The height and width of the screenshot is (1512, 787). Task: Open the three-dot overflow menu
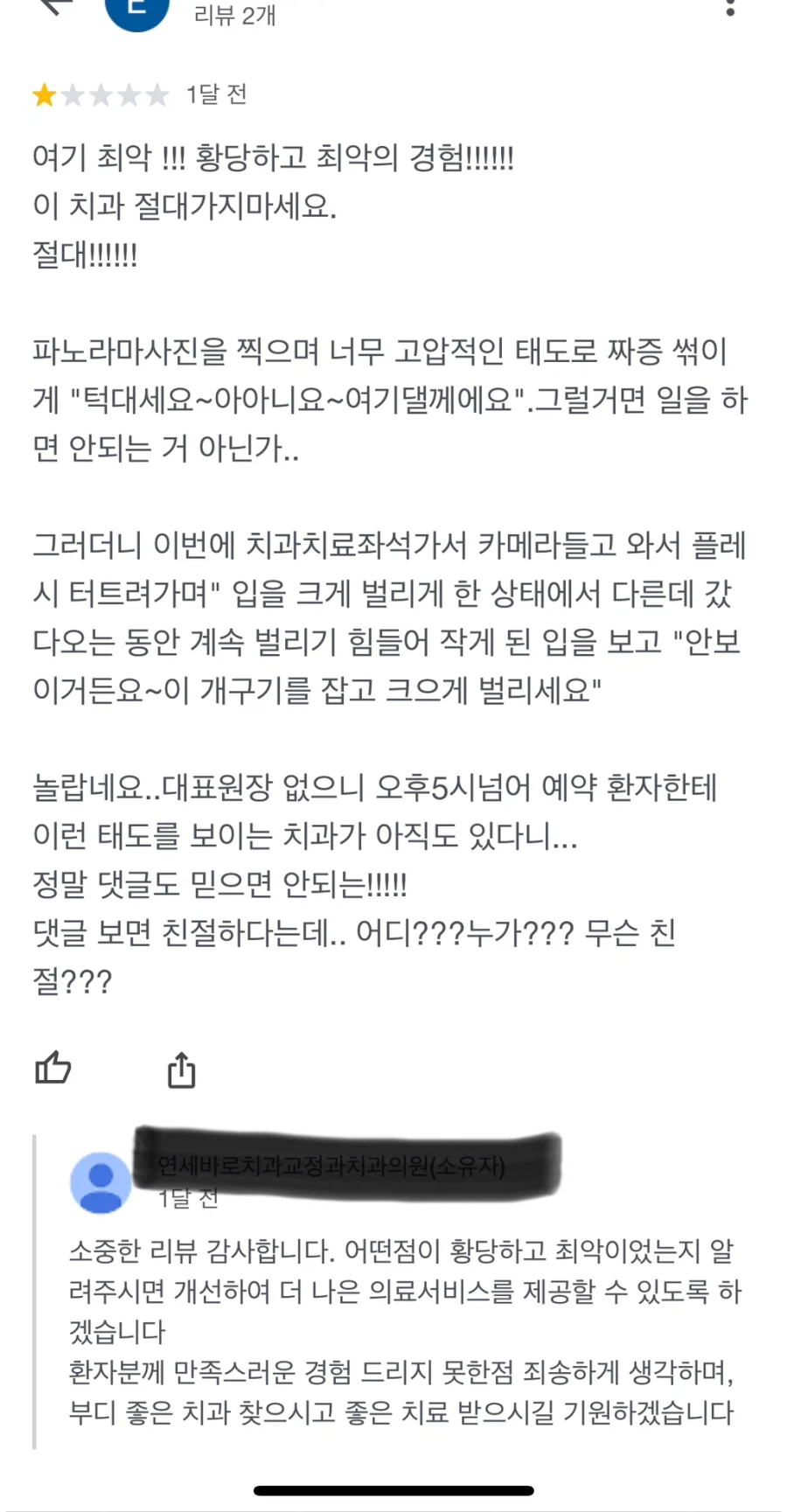(x=733, y=9)
